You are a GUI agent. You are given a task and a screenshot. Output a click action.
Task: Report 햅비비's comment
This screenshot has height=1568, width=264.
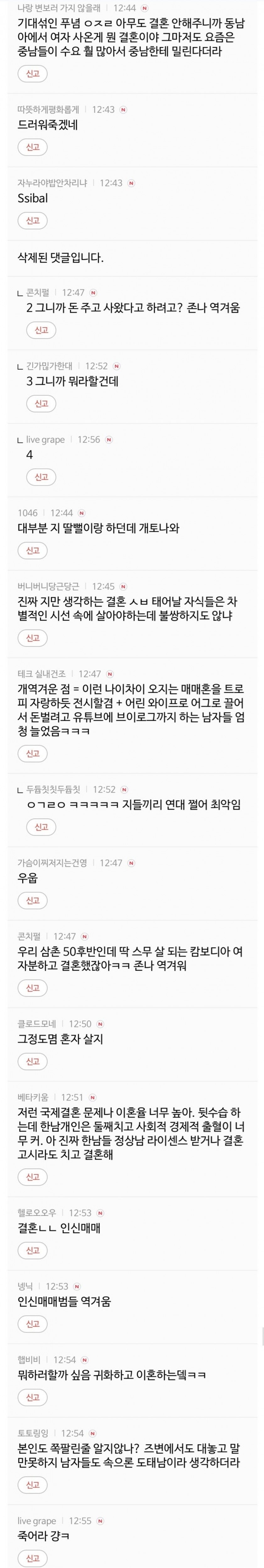[32, 1397]
